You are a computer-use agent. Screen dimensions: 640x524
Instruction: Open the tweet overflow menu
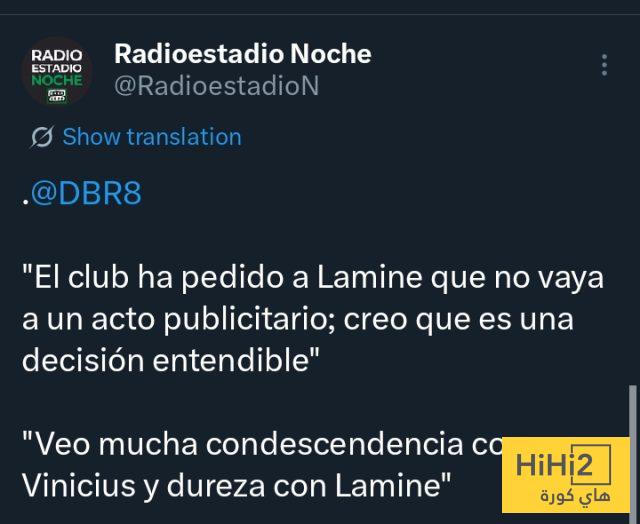[604, 65]
